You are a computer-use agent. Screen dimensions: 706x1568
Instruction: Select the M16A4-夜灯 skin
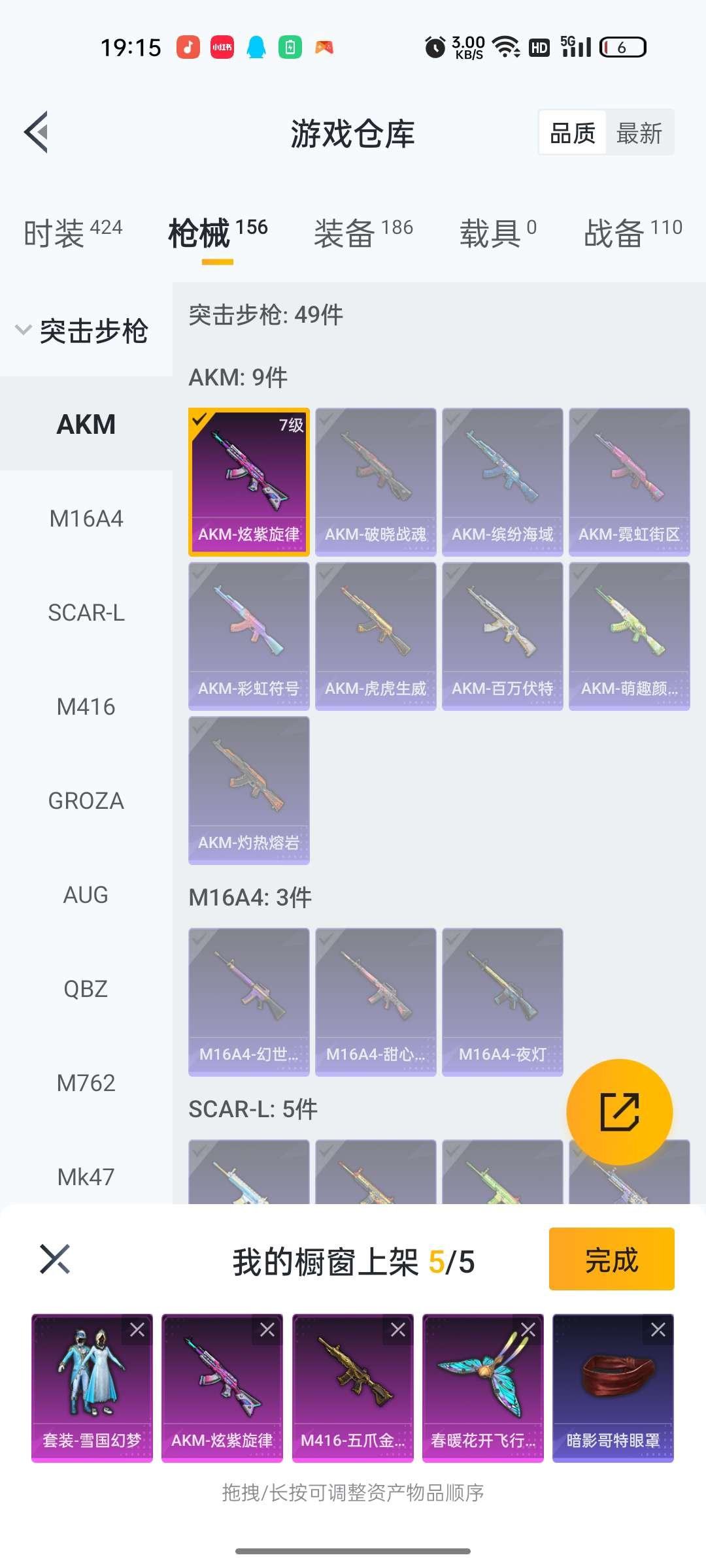502,1002
